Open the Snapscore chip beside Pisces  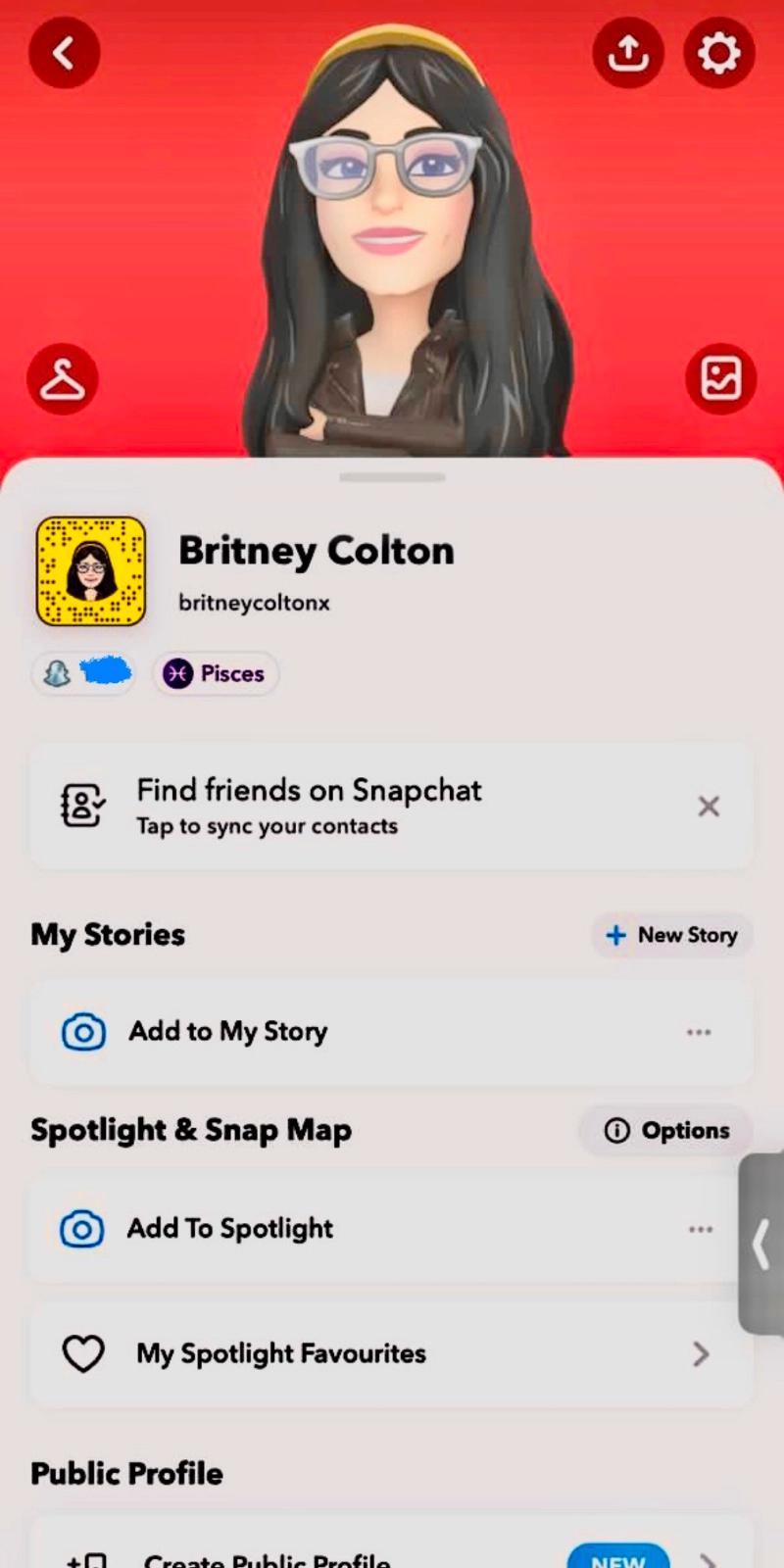tap(84, 674)
